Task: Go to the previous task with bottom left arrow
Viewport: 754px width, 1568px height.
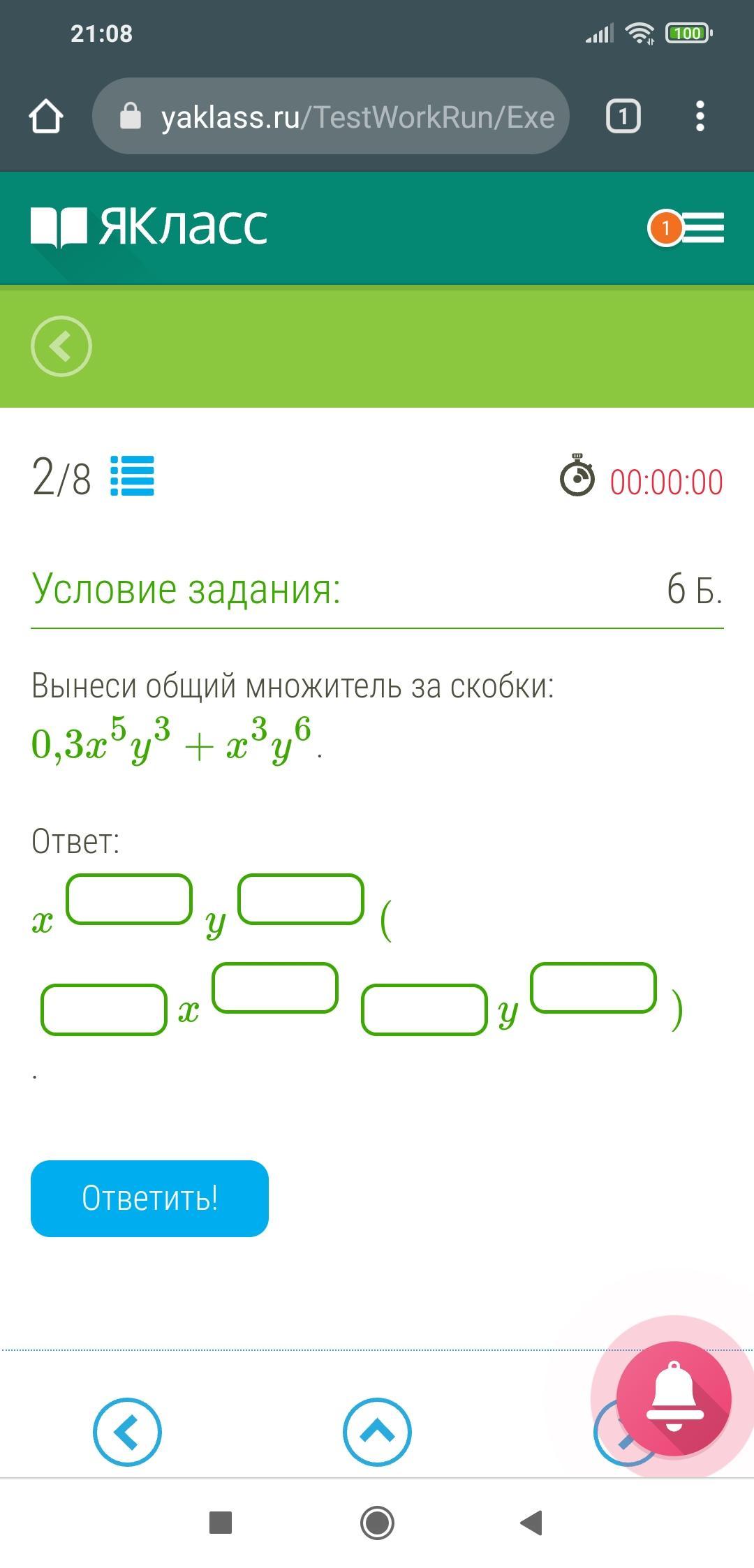Action: pyautogui.click(x=127, y=1432)
